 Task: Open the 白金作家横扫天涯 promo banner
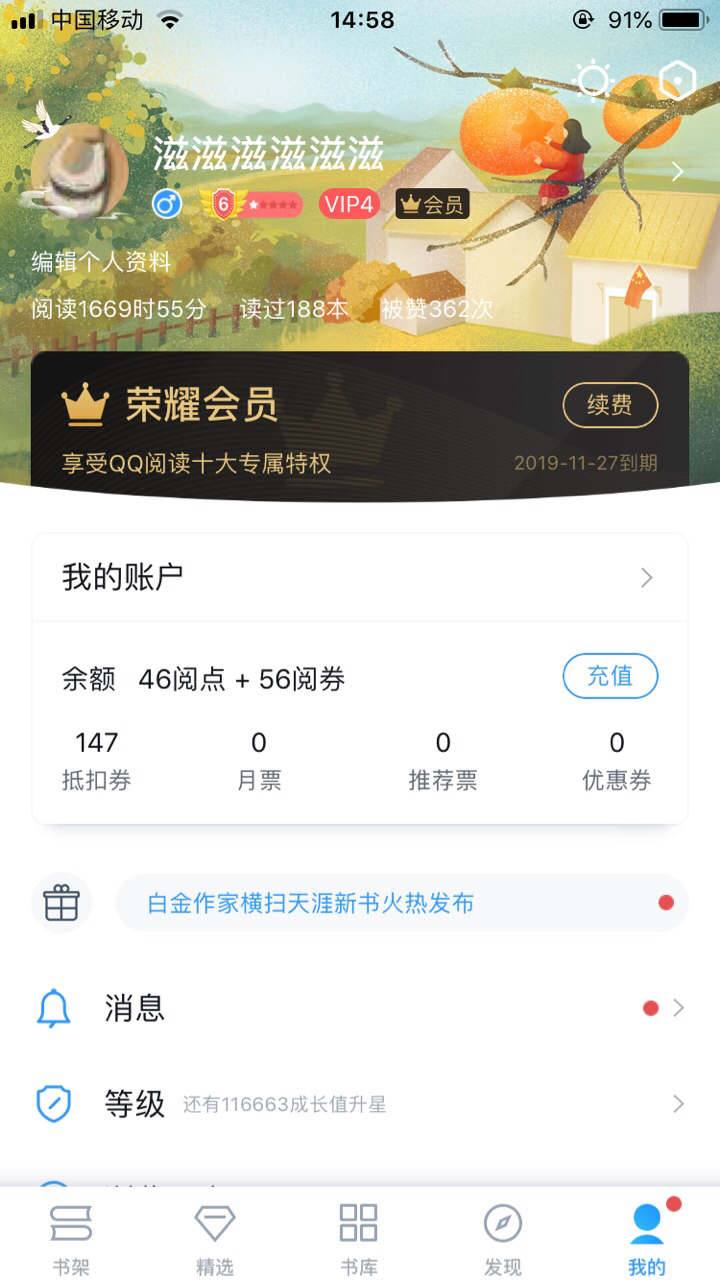coord(402,903)
